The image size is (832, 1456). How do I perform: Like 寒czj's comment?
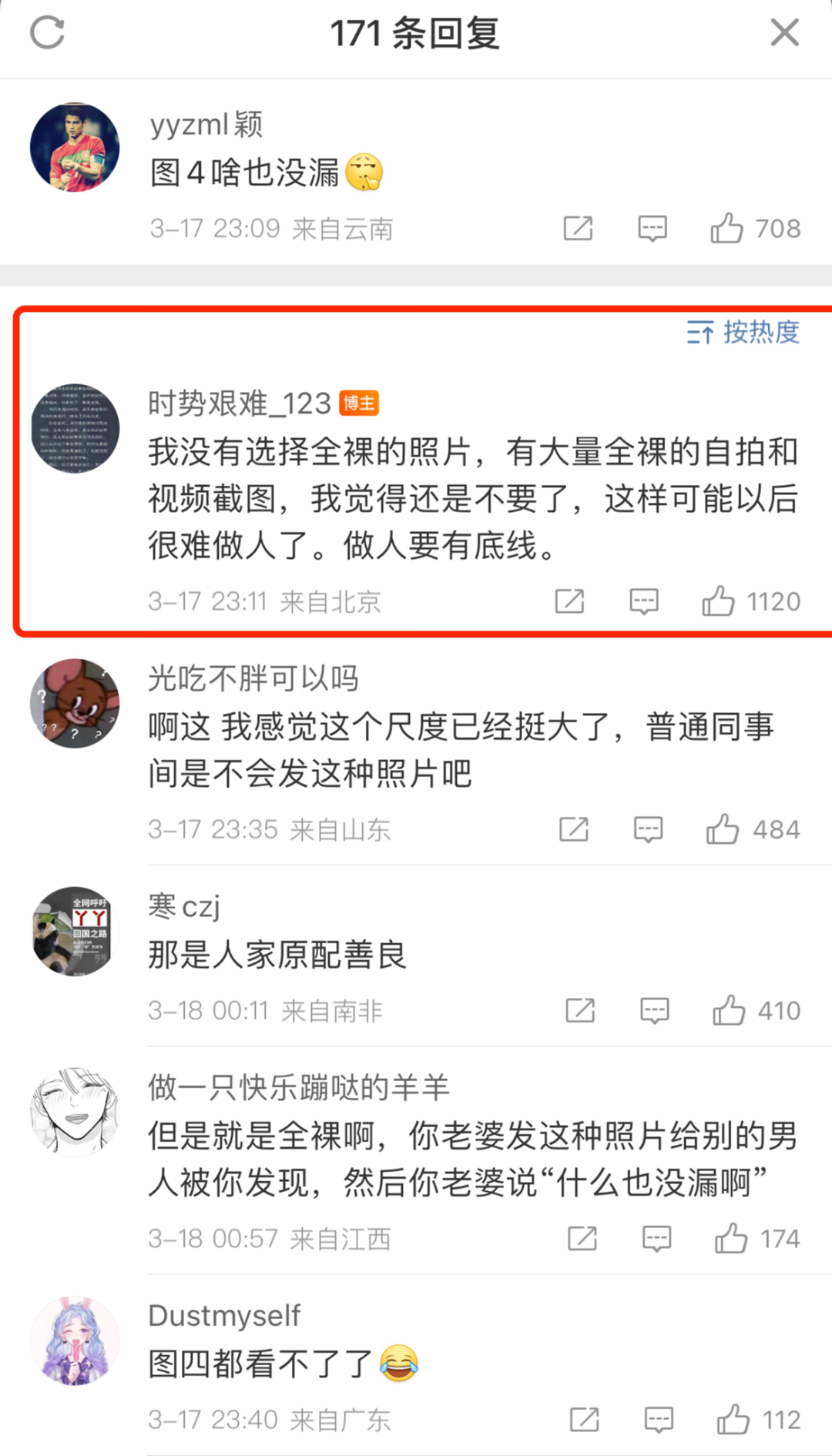pos(729,1010)
